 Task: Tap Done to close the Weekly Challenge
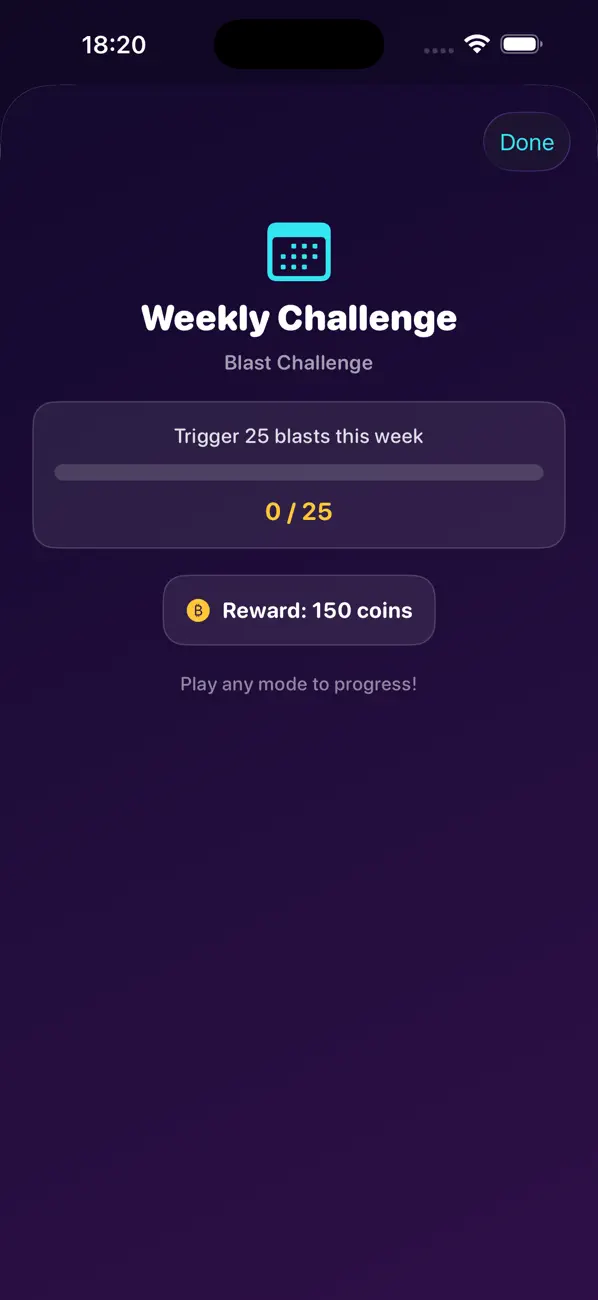coord(527,142)
